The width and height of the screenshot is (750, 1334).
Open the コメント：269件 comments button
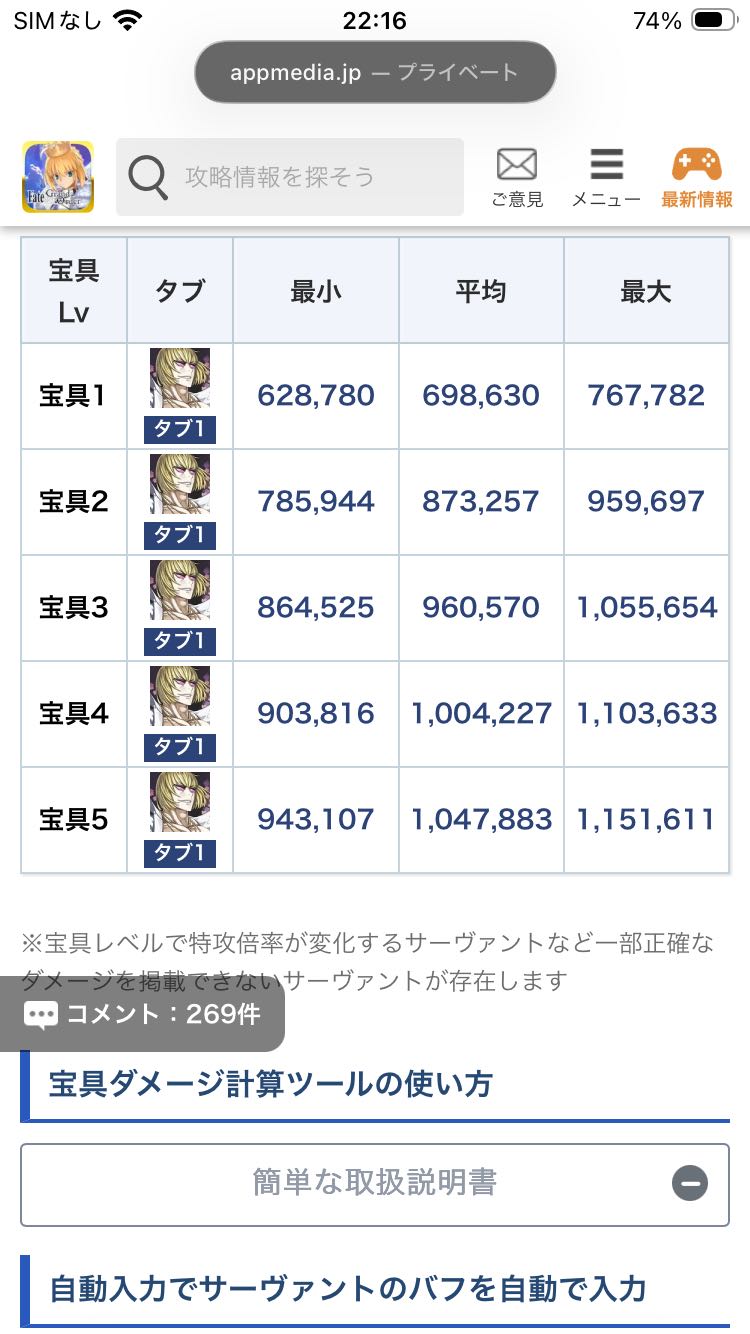tap(142, 1014)
